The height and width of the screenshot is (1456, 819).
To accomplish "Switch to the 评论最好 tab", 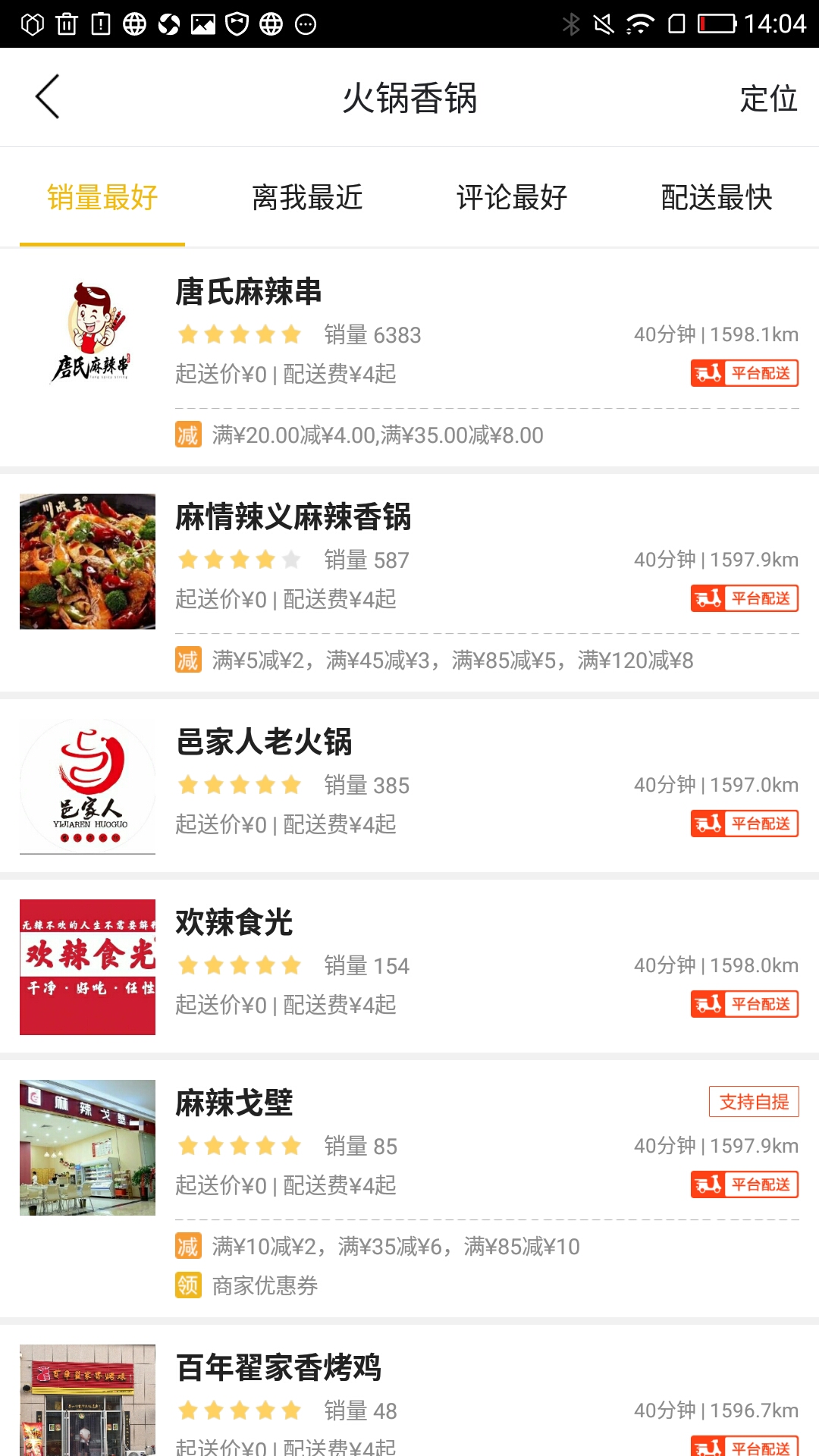I will pyautogui.click(x=510, y=197).
